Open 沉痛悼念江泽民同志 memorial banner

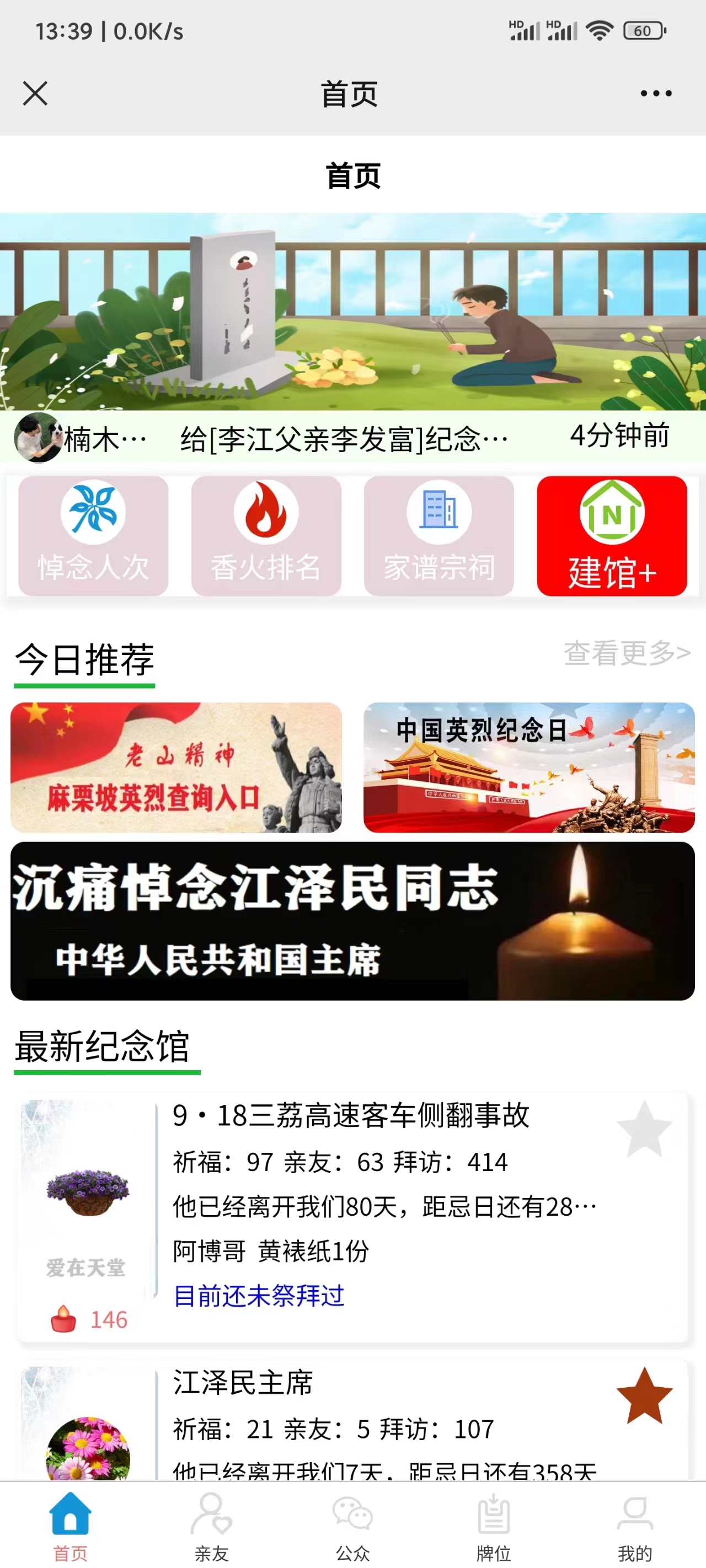tap(352, 920)
